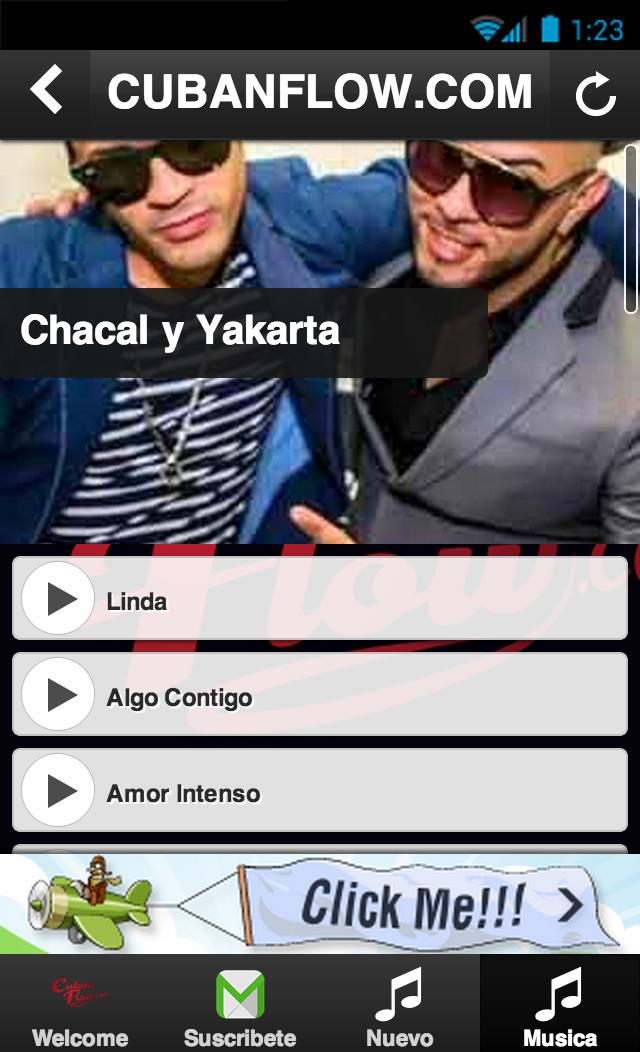Image resolution: width=640 pixels, height=1052 pixels.
Task: Play the song Amor Intenso
Action: (58, 792)
